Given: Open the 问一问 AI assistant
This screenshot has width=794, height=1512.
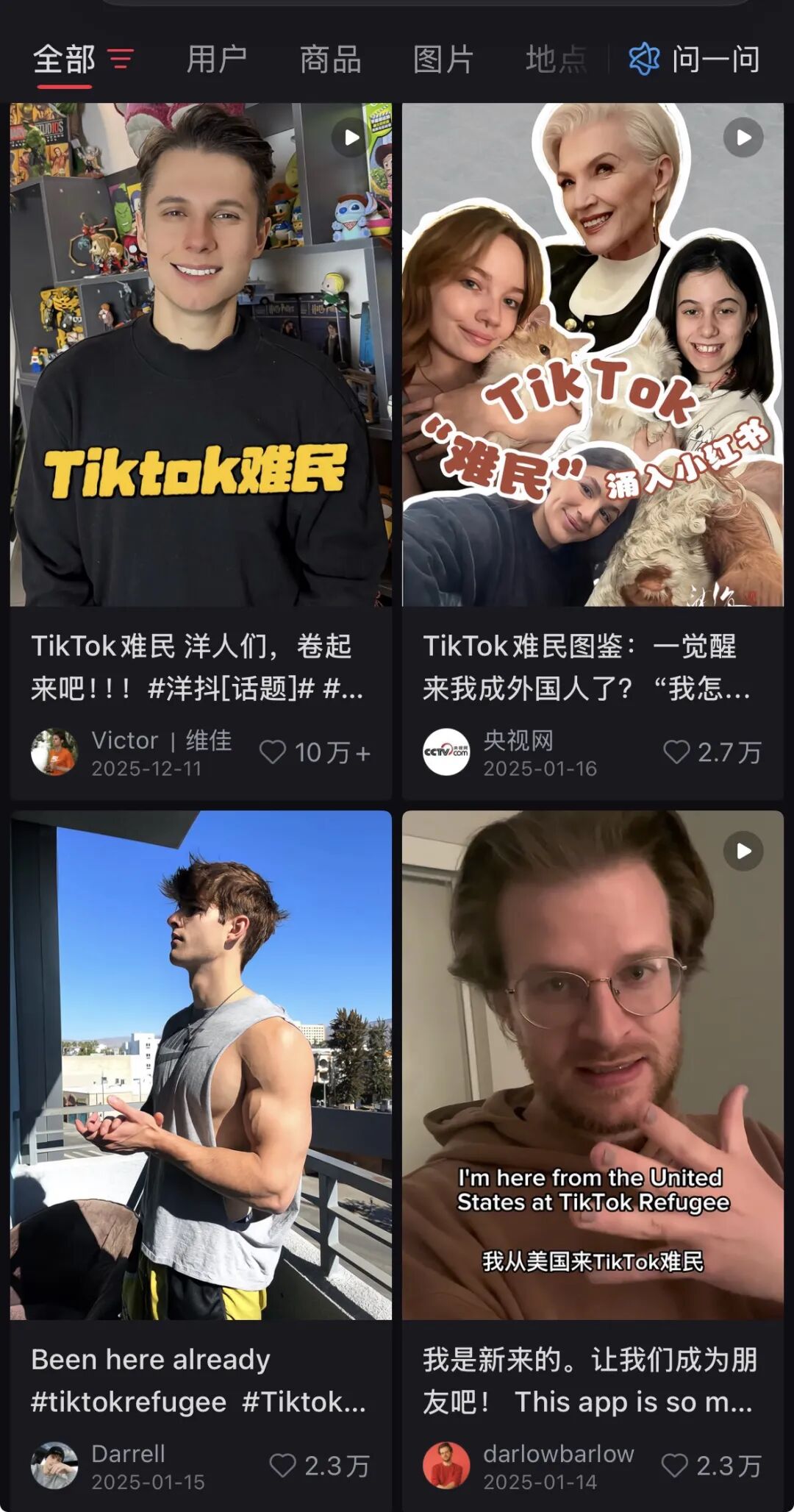Looking at the screenshot, I should pos(695,59).
